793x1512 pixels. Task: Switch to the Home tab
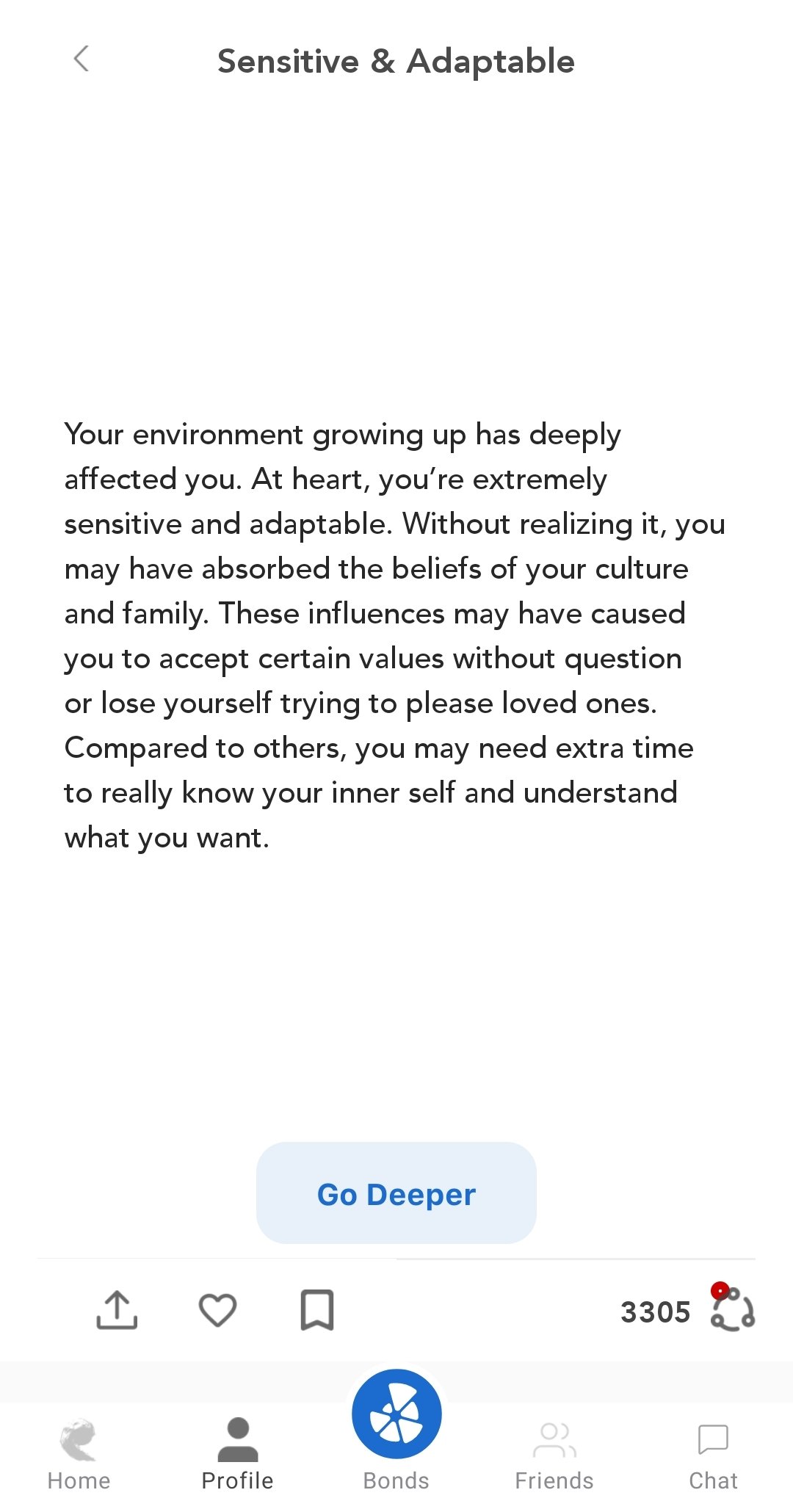pos(79,1455)
